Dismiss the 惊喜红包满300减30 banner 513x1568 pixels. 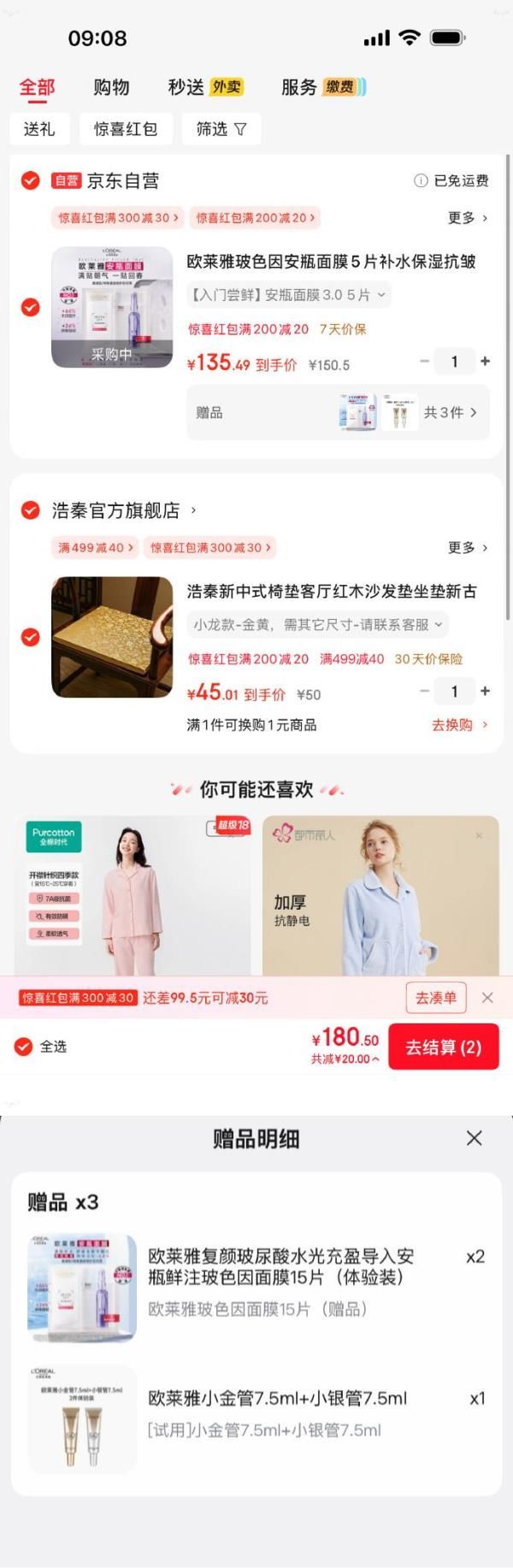(487, 998)
